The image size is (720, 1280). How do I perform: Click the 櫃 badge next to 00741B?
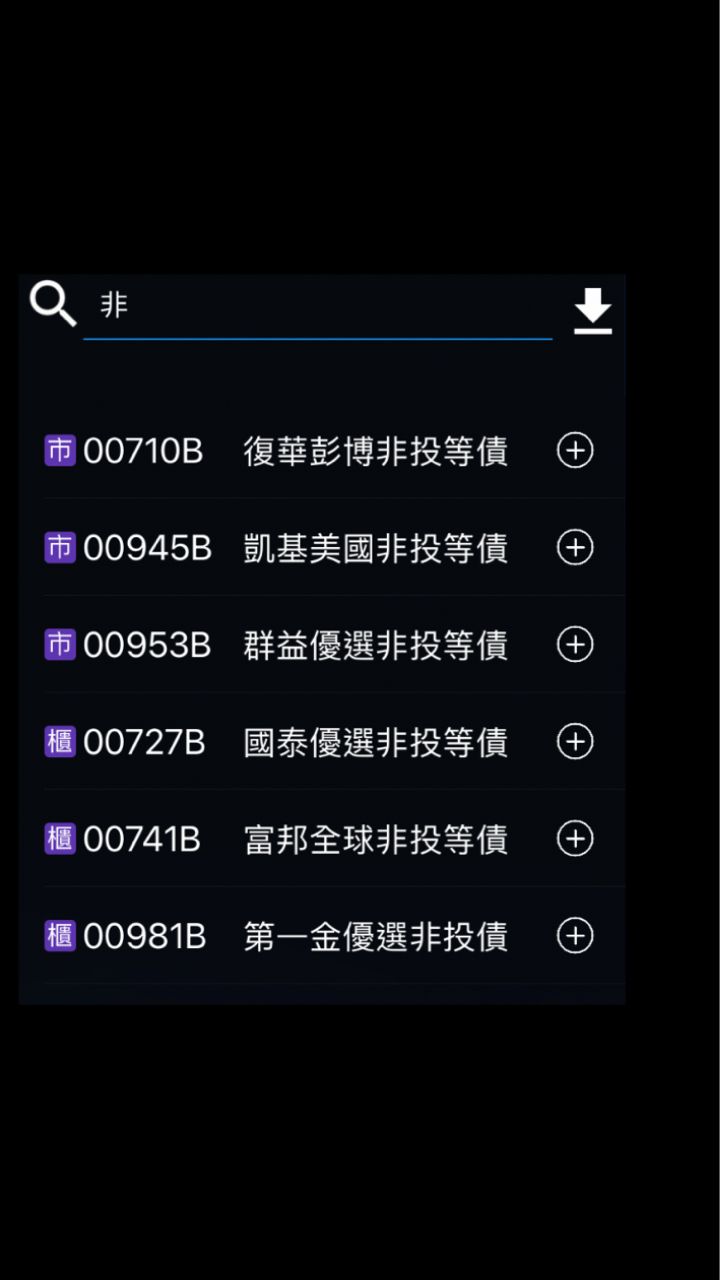click(59, 839)
